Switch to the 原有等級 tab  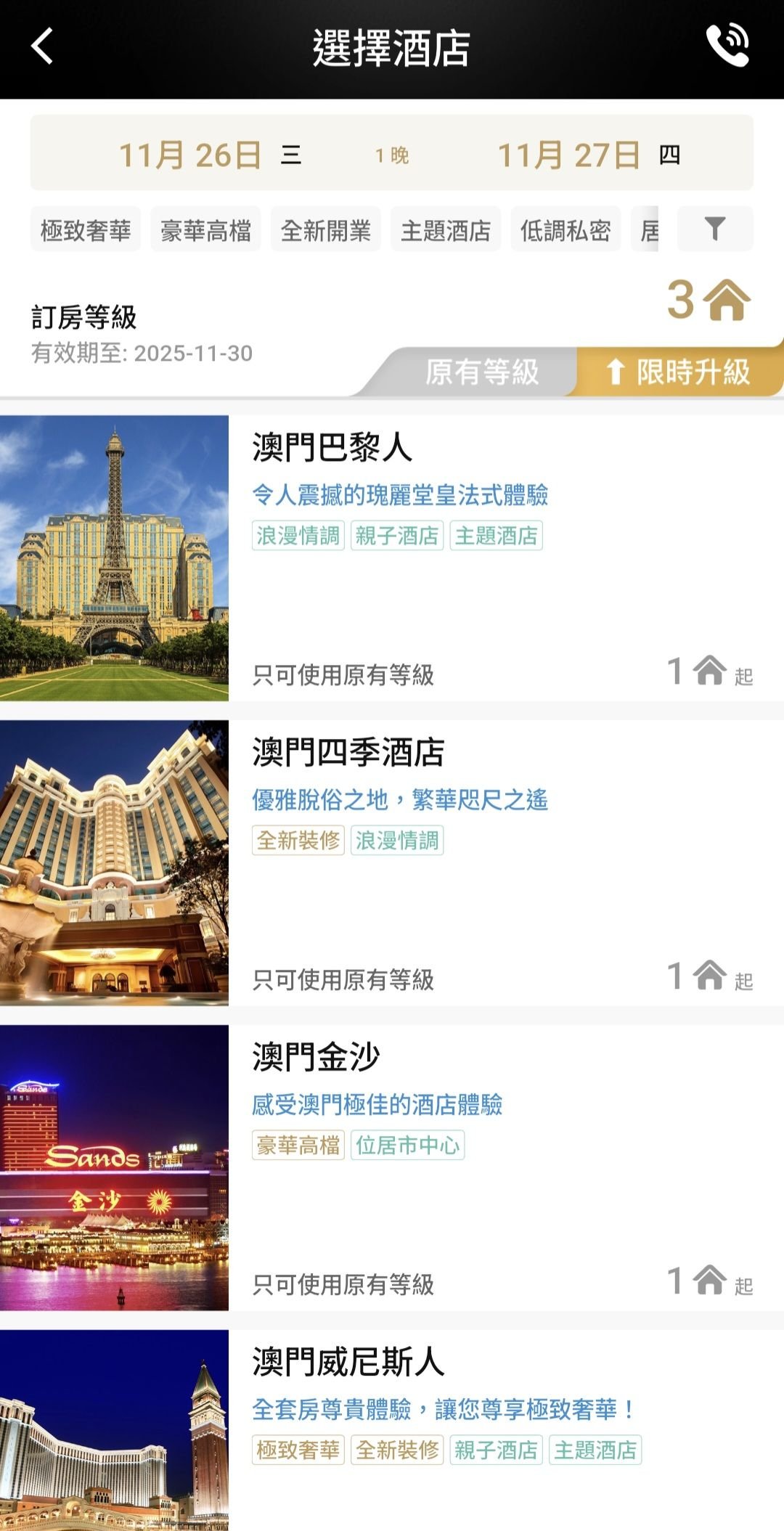point(482,372)
